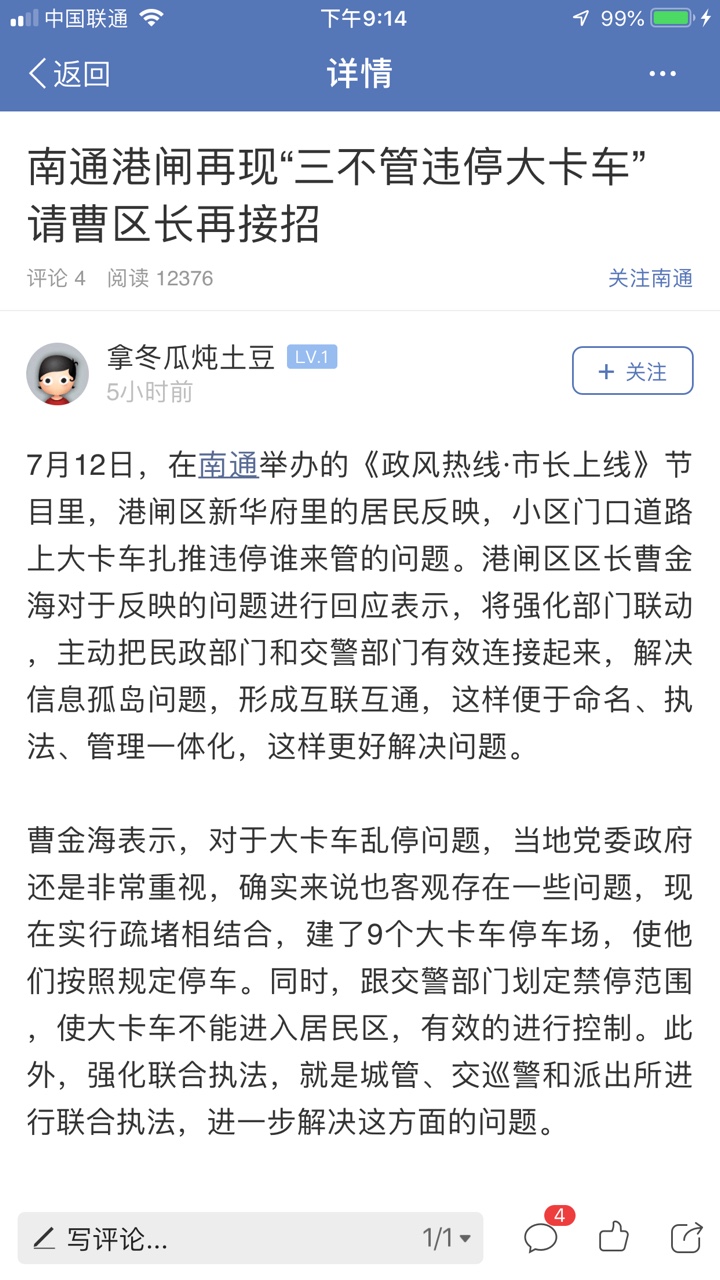Screen dimensions: 720x1280
Task: Open the author's avatar profile
Action: (x=57, y=373)
